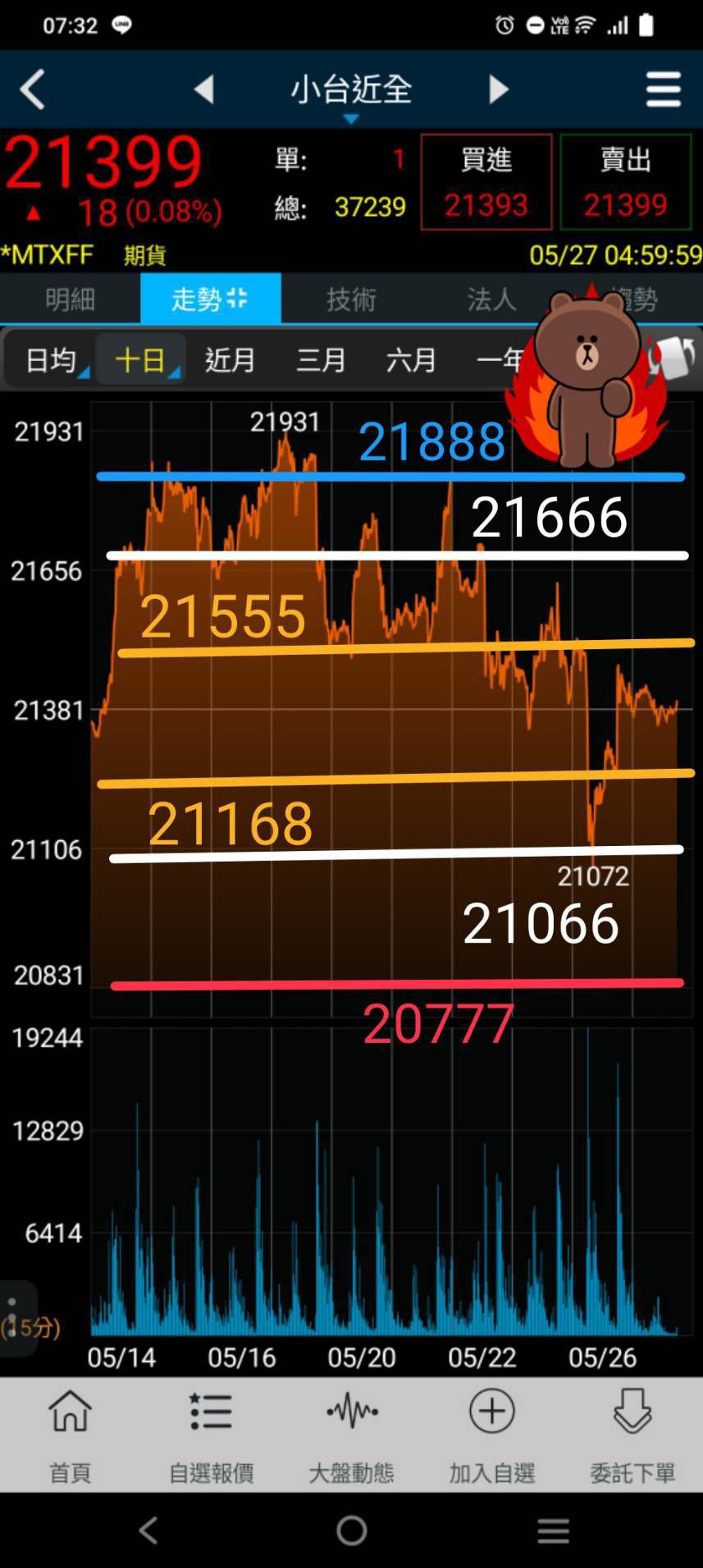703x1568 pixels.
Task: Open the 技術 tab
Action: (x=351, y=299)
